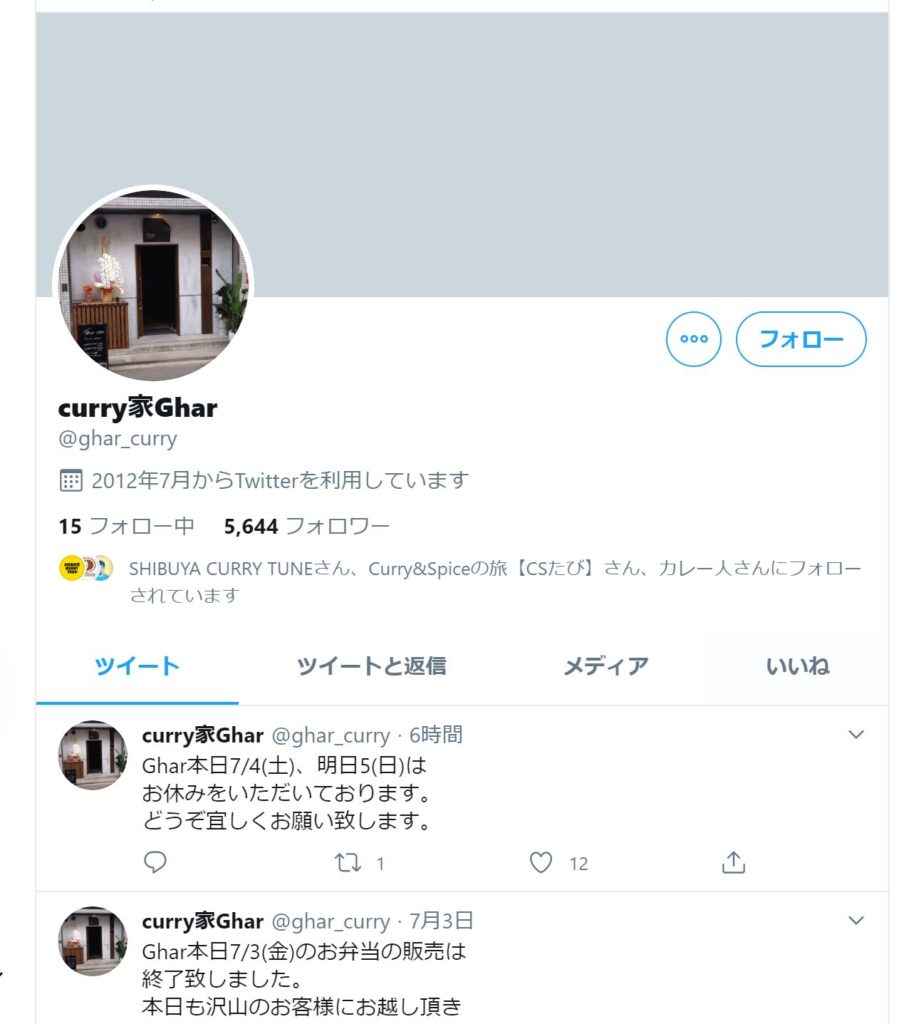Open the profile picture of curry家Ghar
The image size is (899, 1024).
click(153, 285)
